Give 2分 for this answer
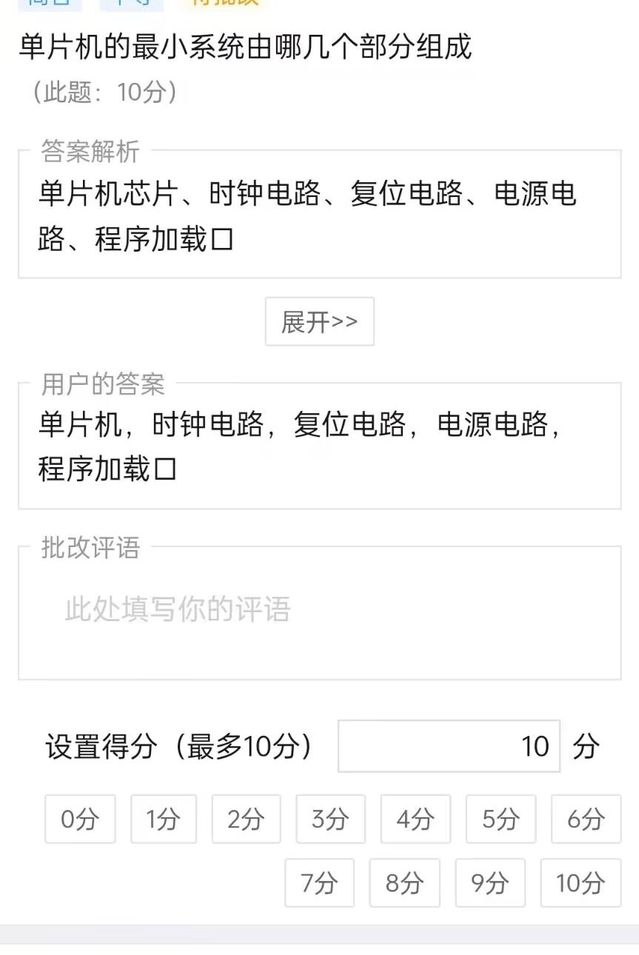The width and height of the screenshot is (639, 955). [246, 819]
